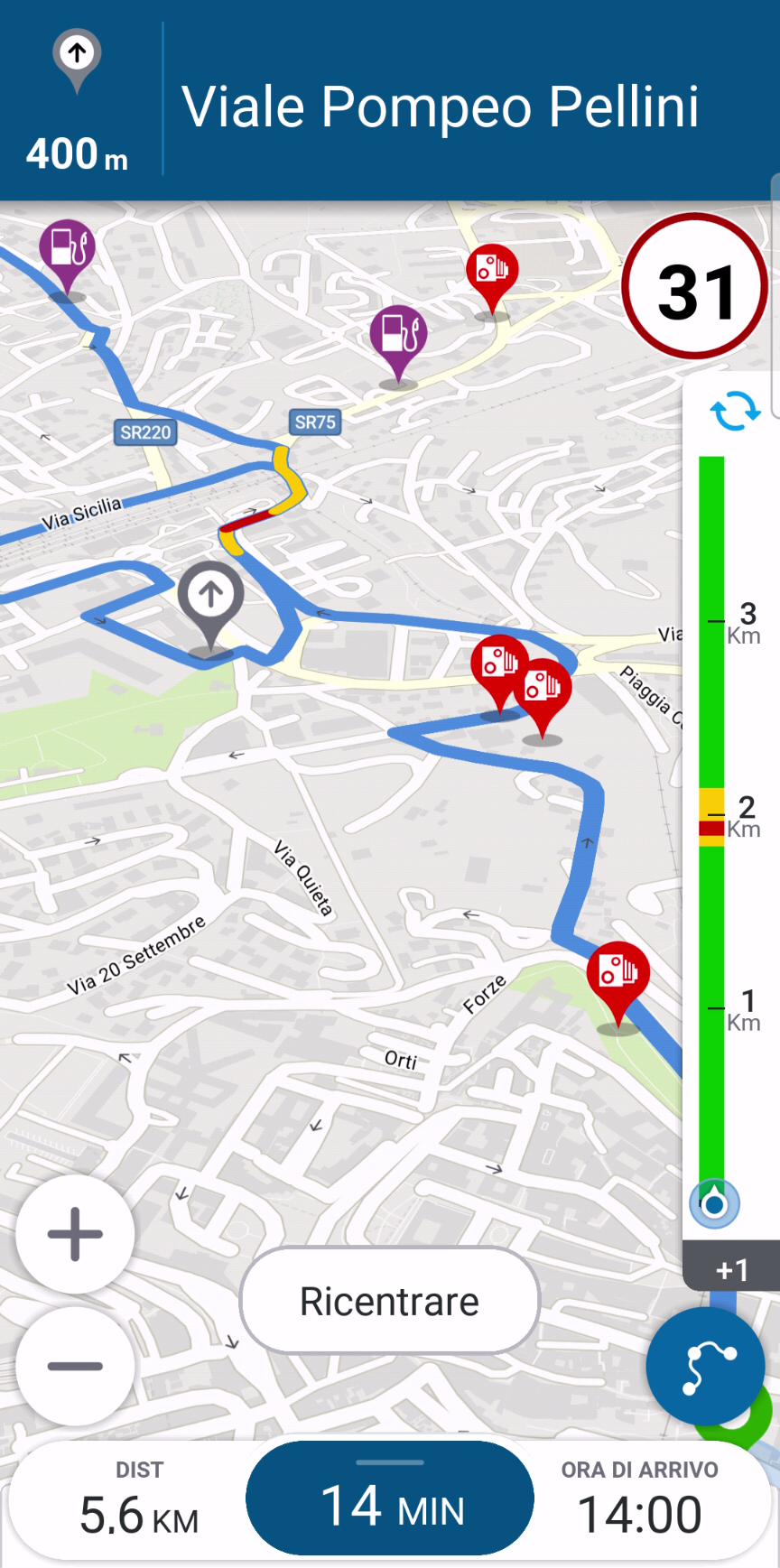Refresh the traffic route bar
The image size is (780, 1568).
(x=735, y=411)
